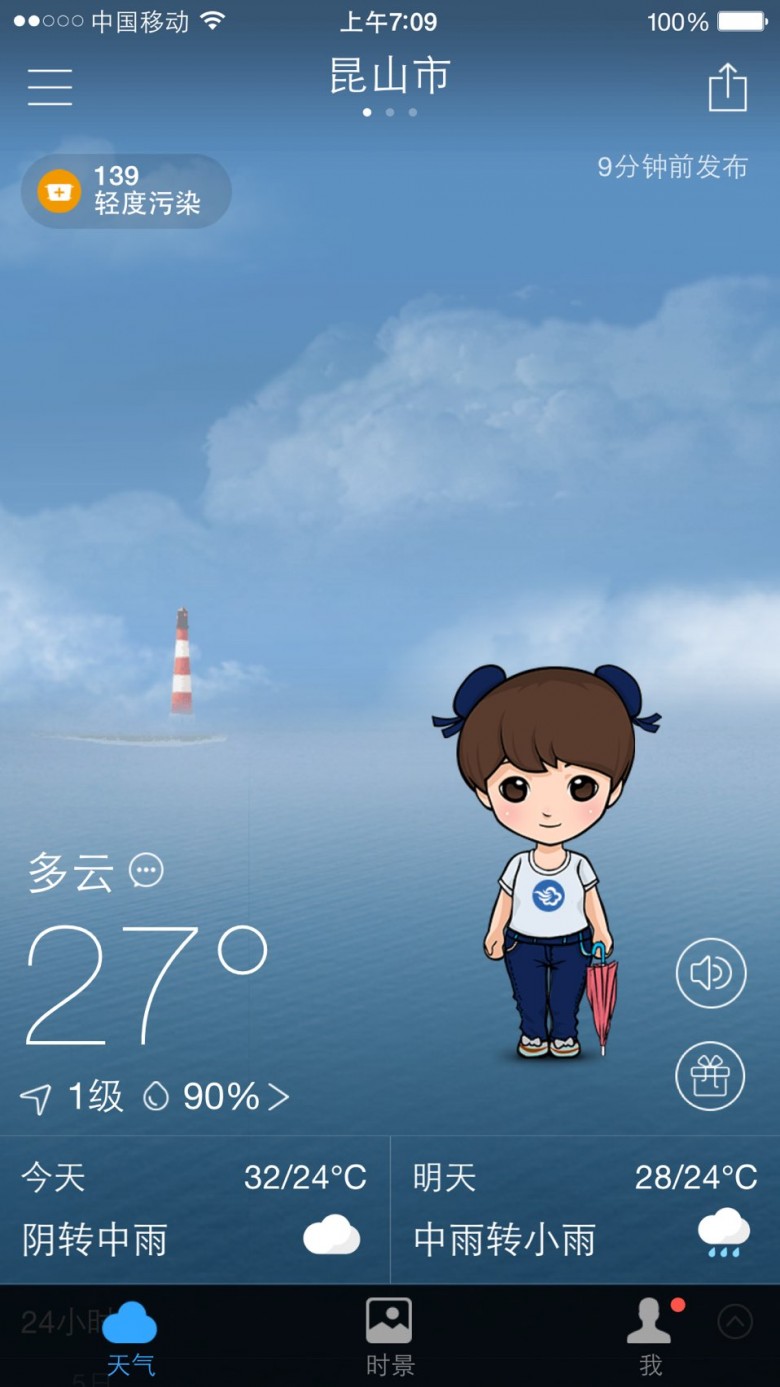Tap the up-chevron circle at bottom right
The width and height of the screenshot is (780, 1387).
pyautogui.click(x=735, y=1322)
